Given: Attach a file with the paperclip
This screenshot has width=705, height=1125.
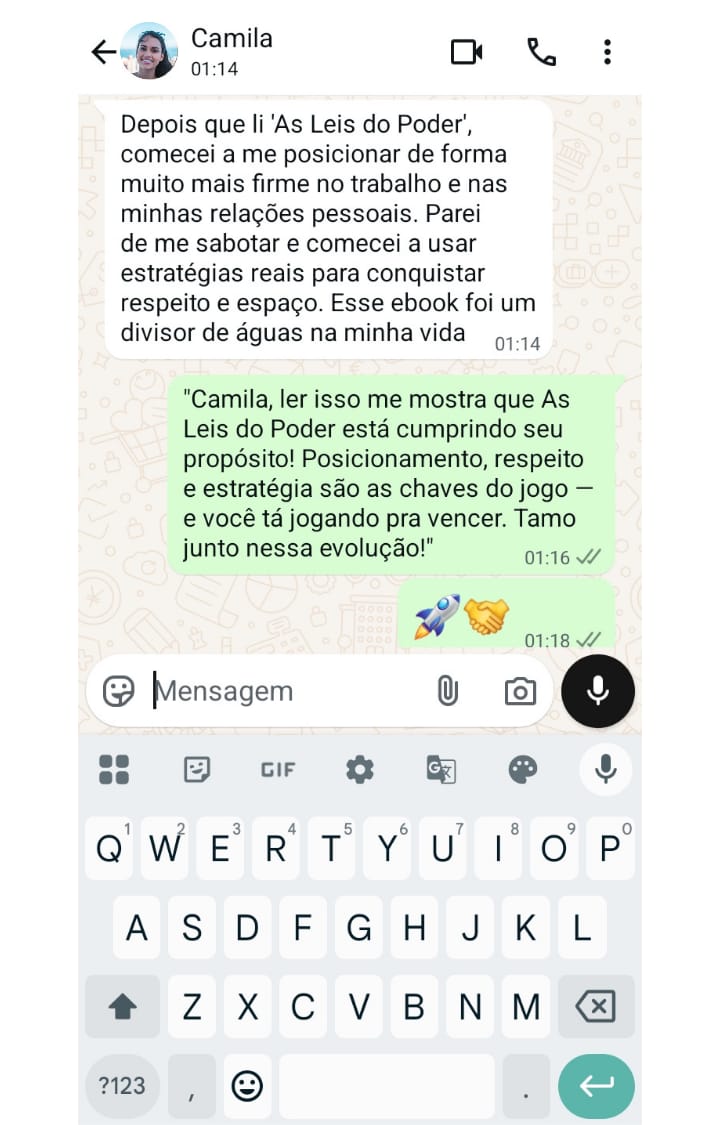Looking at the screenshot, I should [x=447, y=691].
